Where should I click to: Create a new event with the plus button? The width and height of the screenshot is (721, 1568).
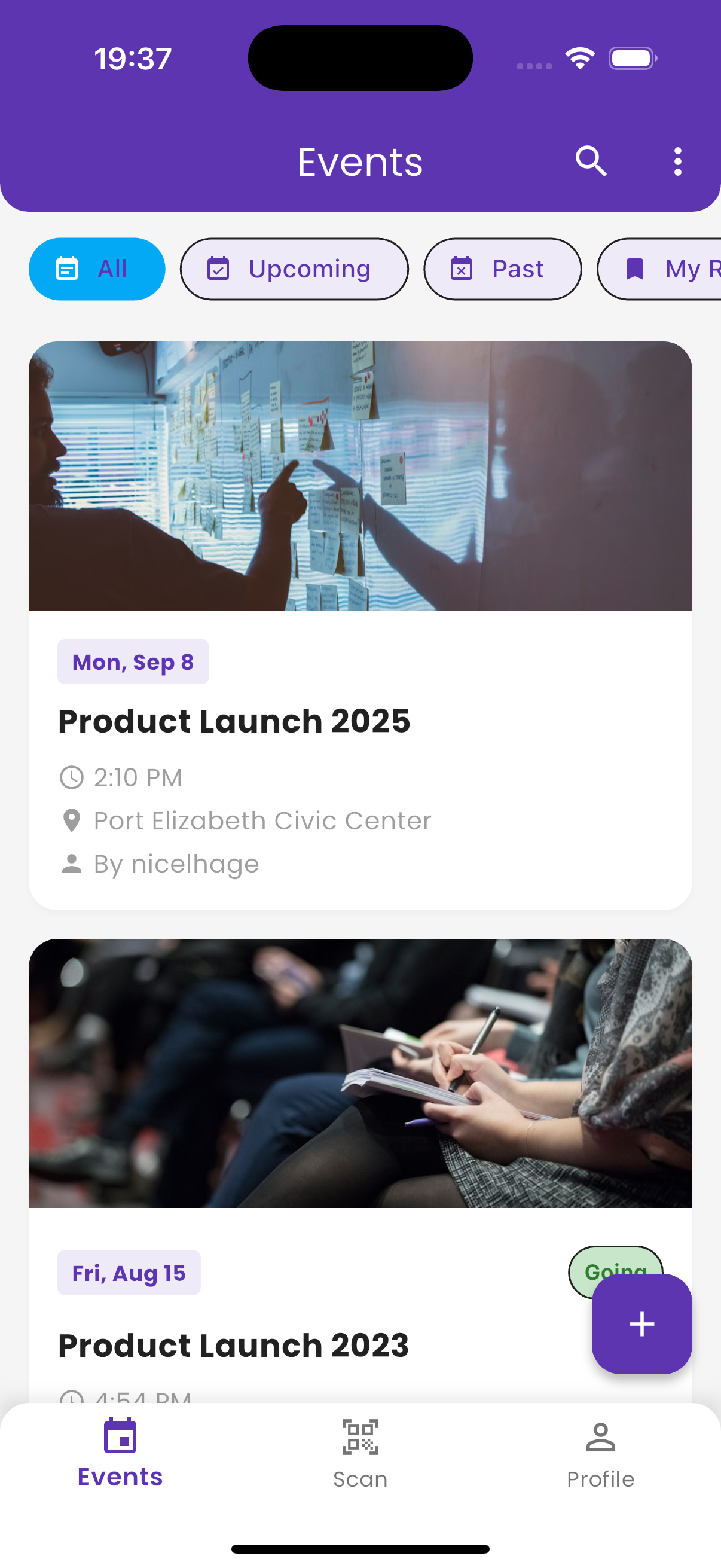point(641,1323)
